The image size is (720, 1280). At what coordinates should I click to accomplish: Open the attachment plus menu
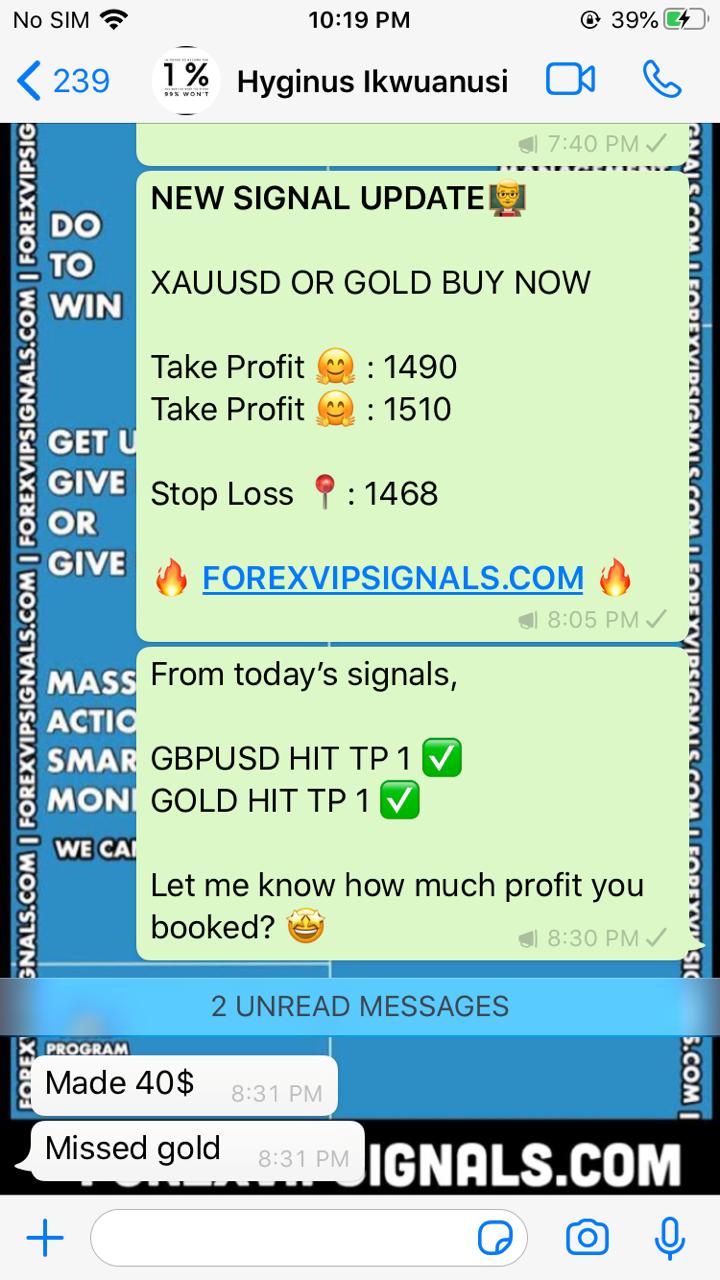coord(44,1239)
